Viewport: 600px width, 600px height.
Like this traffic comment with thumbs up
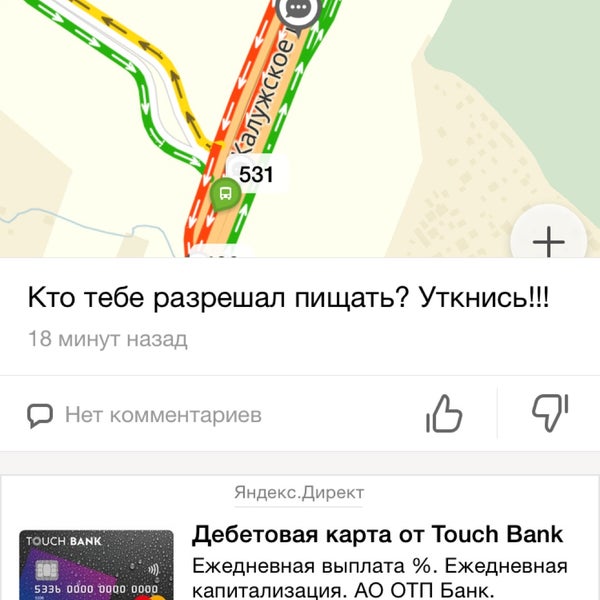coord(445,413)
